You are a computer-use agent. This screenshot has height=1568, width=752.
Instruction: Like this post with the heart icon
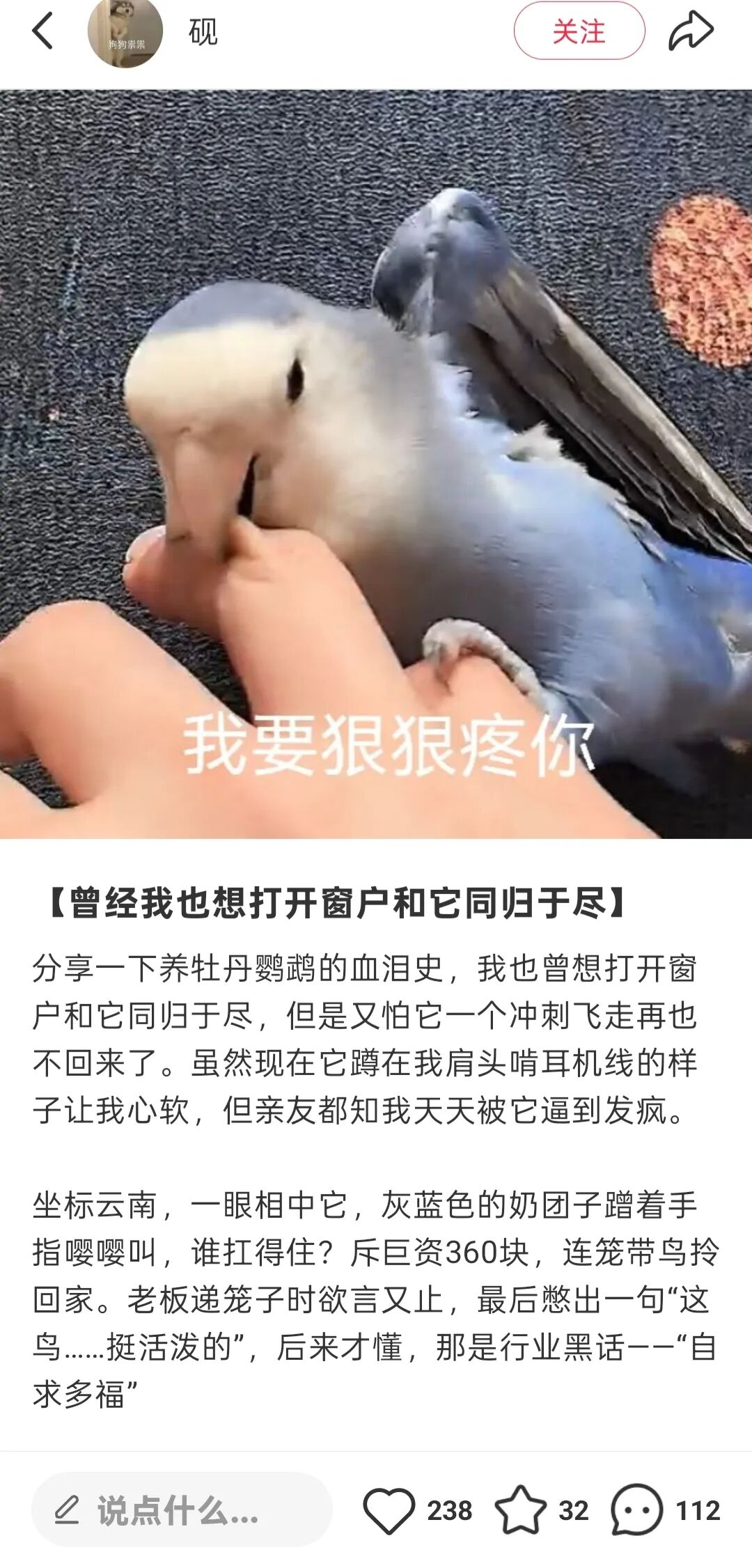pos(389,1510)
